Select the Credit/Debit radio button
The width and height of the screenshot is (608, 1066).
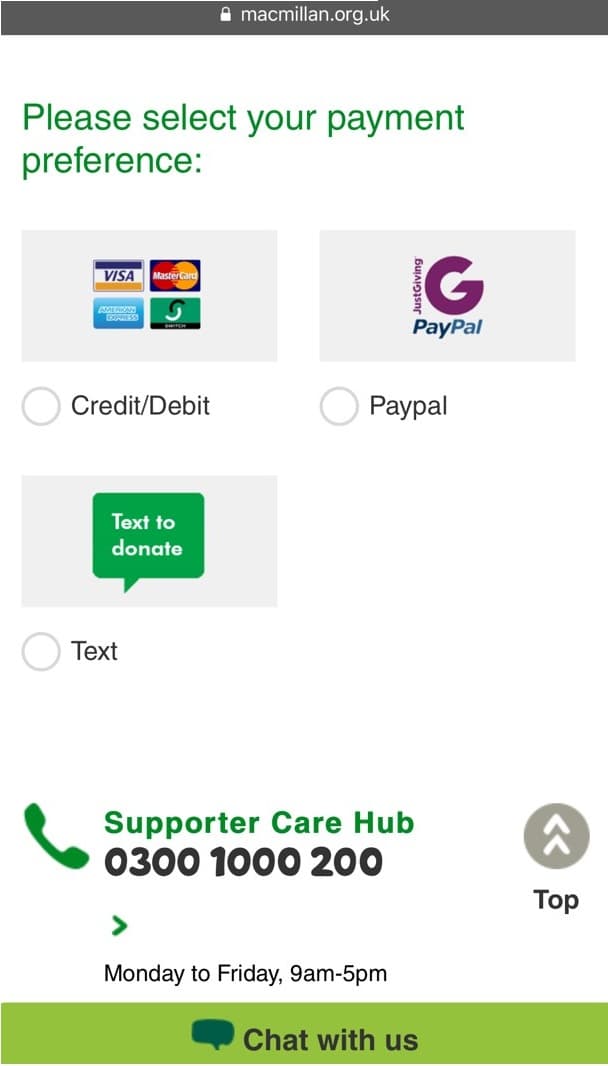(x=41, y=406)
